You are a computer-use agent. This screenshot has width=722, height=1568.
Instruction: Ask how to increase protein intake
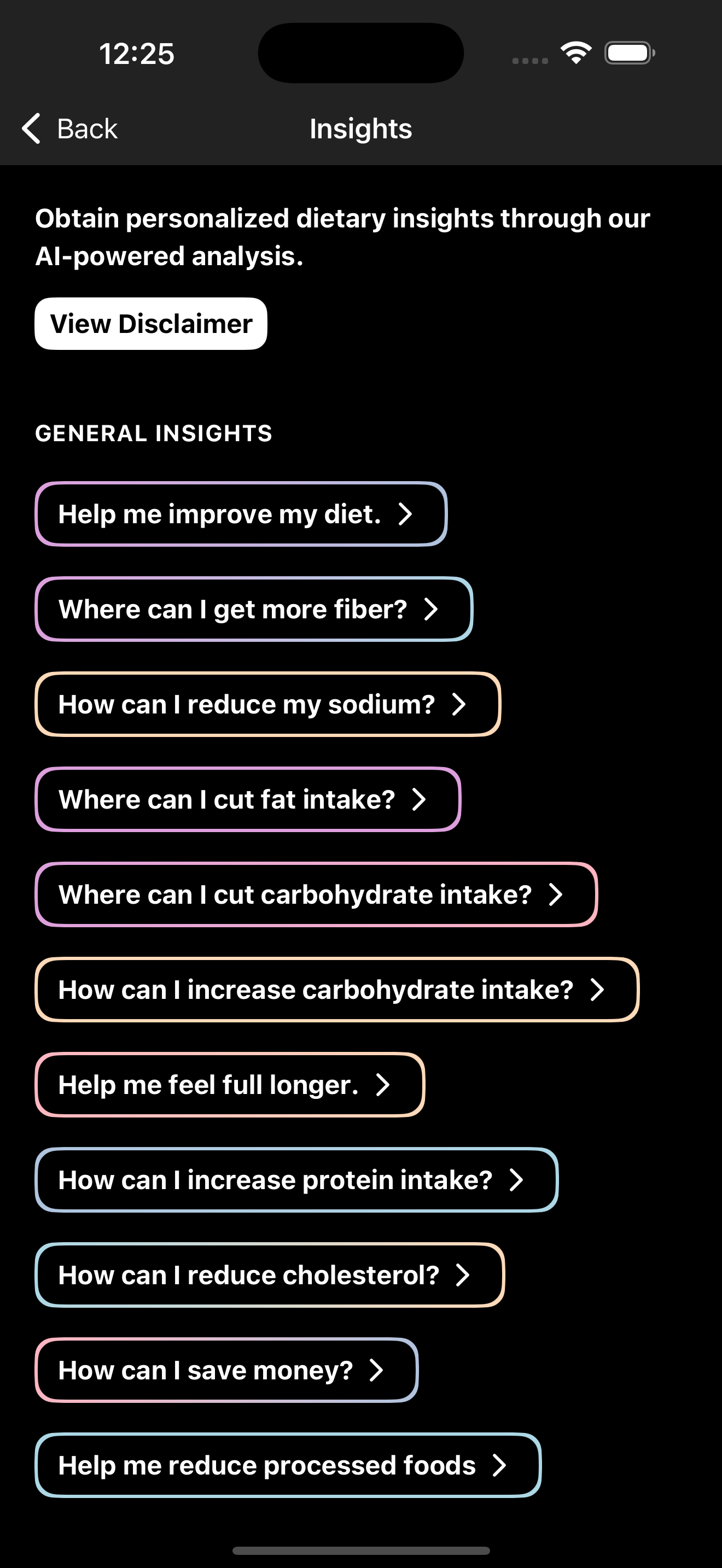[x=296, y=1180]
